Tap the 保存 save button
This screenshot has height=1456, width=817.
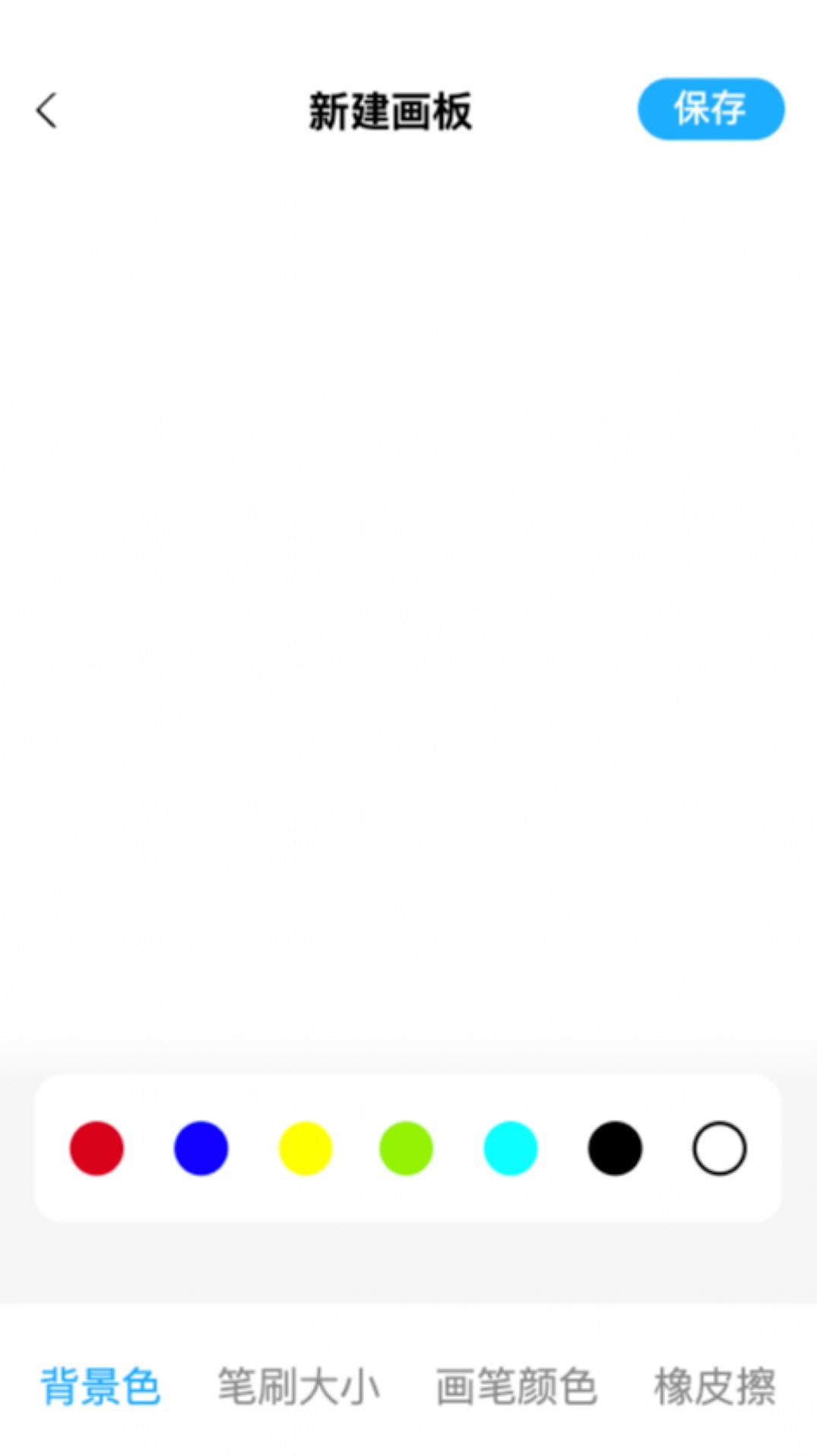(711, 109)
